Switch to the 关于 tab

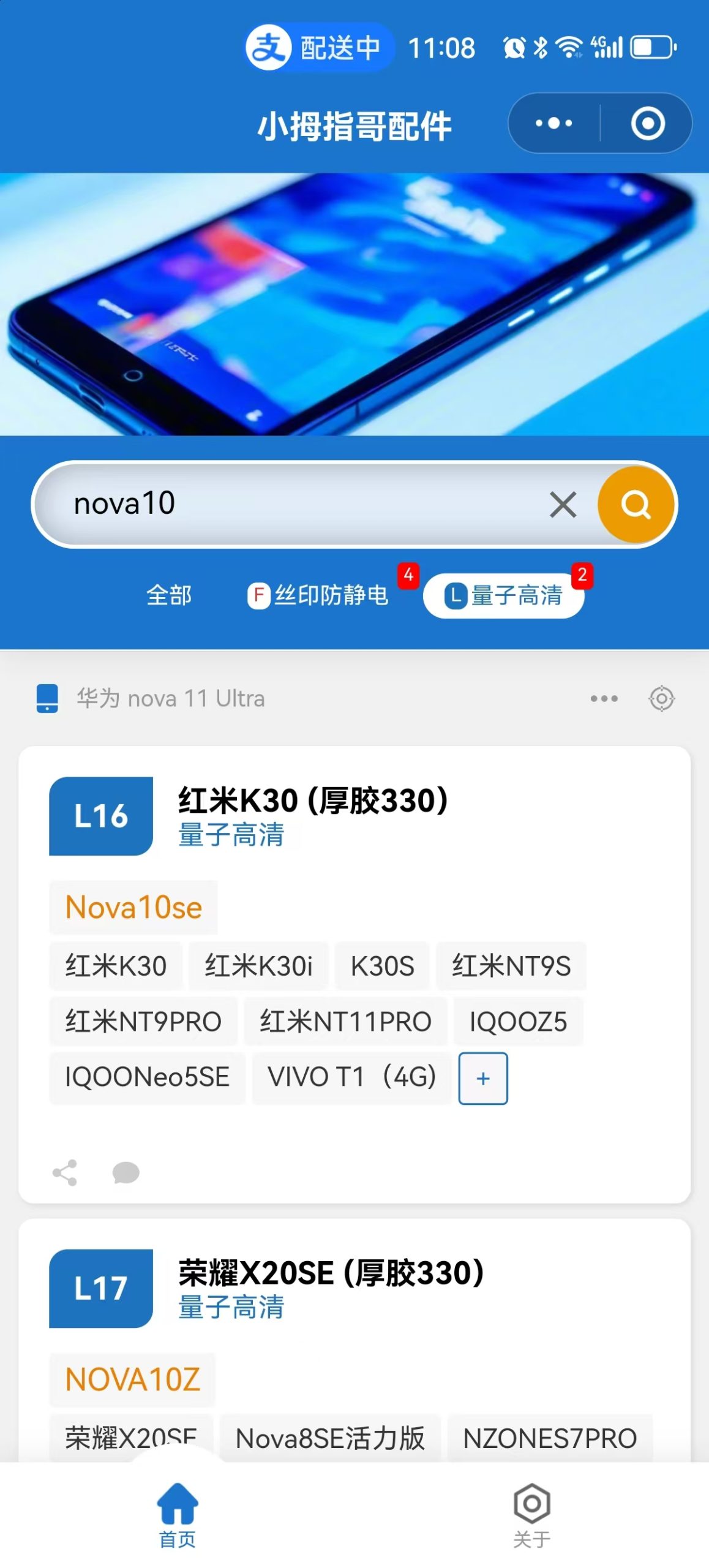tap(531, 1513)
